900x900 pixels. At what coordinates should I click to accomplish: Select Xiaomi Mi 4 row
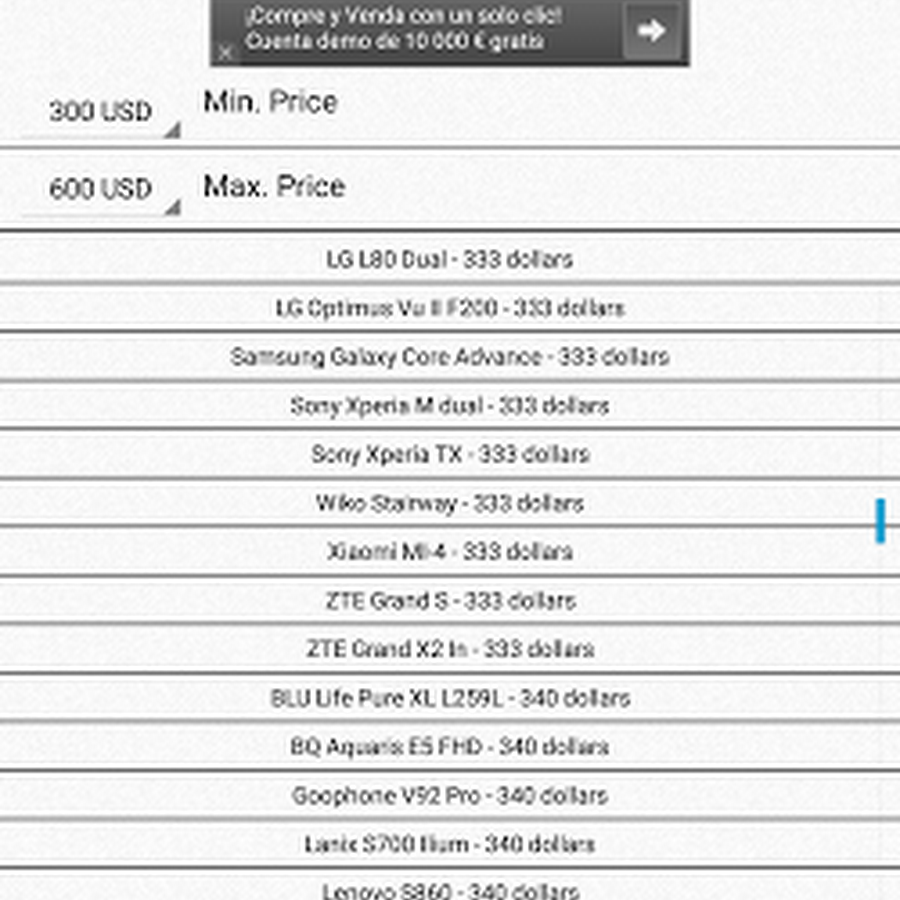[x=449, y=552]
